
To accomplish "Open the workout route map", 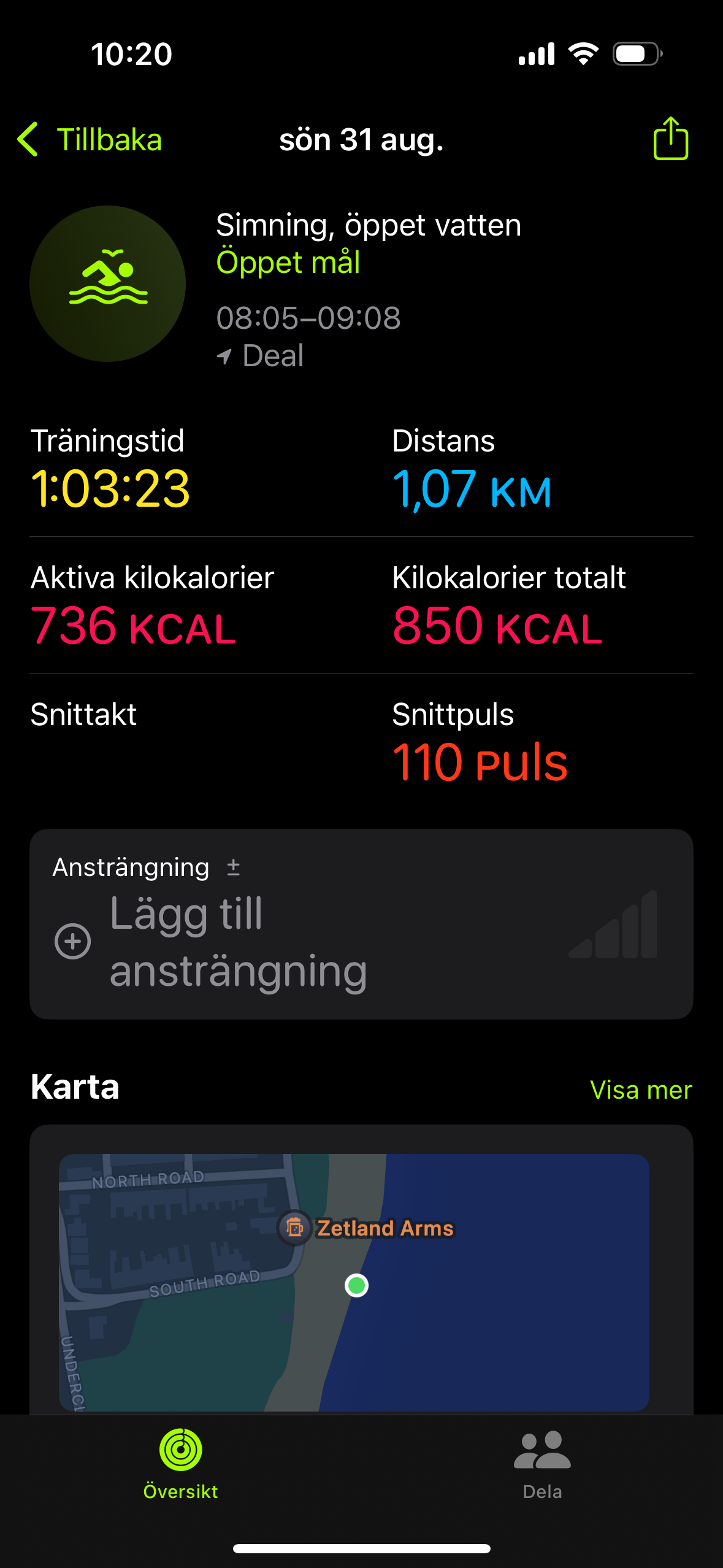I will [354, 1282].
